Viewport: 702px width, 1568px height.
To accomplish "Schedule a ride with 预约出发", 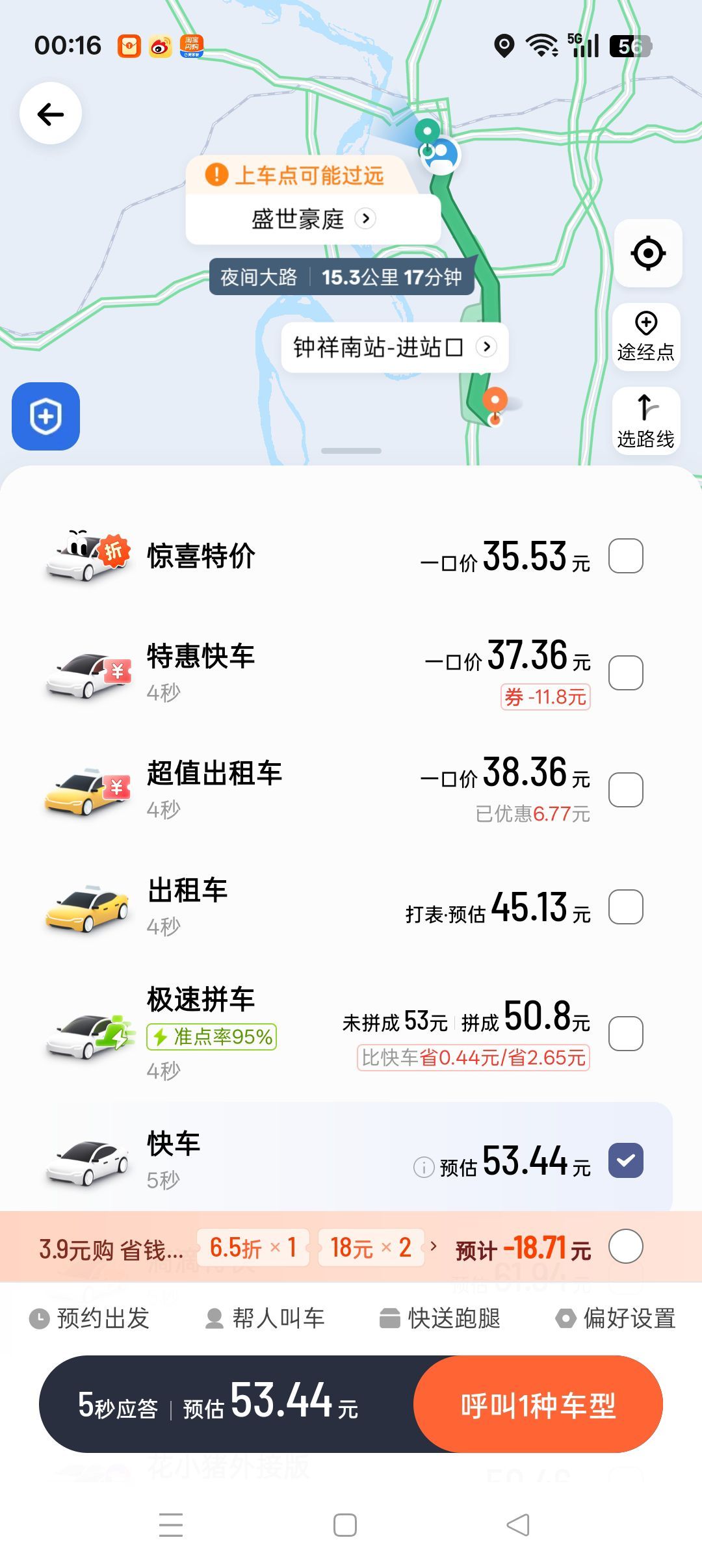I will (x=90, y=1318).
